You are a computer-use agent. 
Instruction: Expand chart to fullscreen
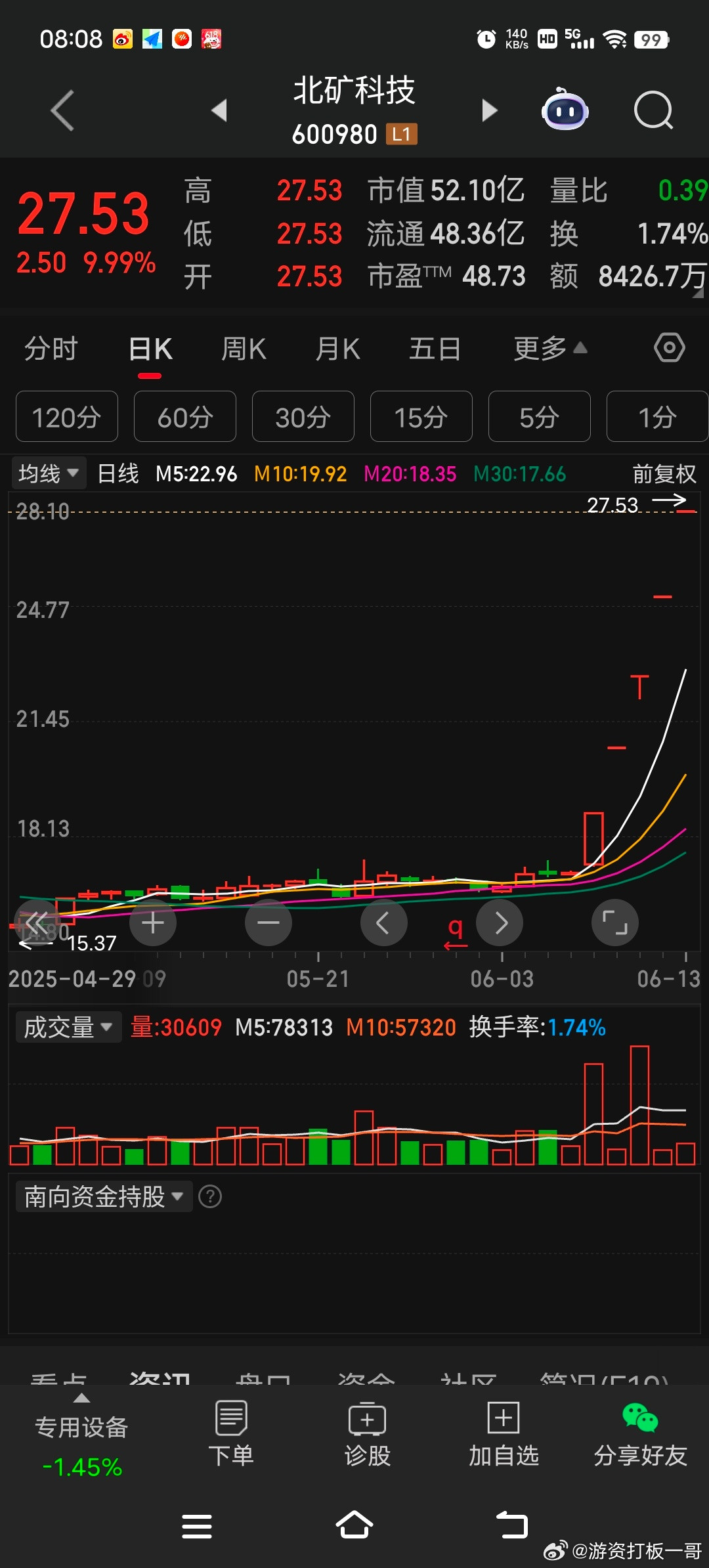(x=615, y=923)
